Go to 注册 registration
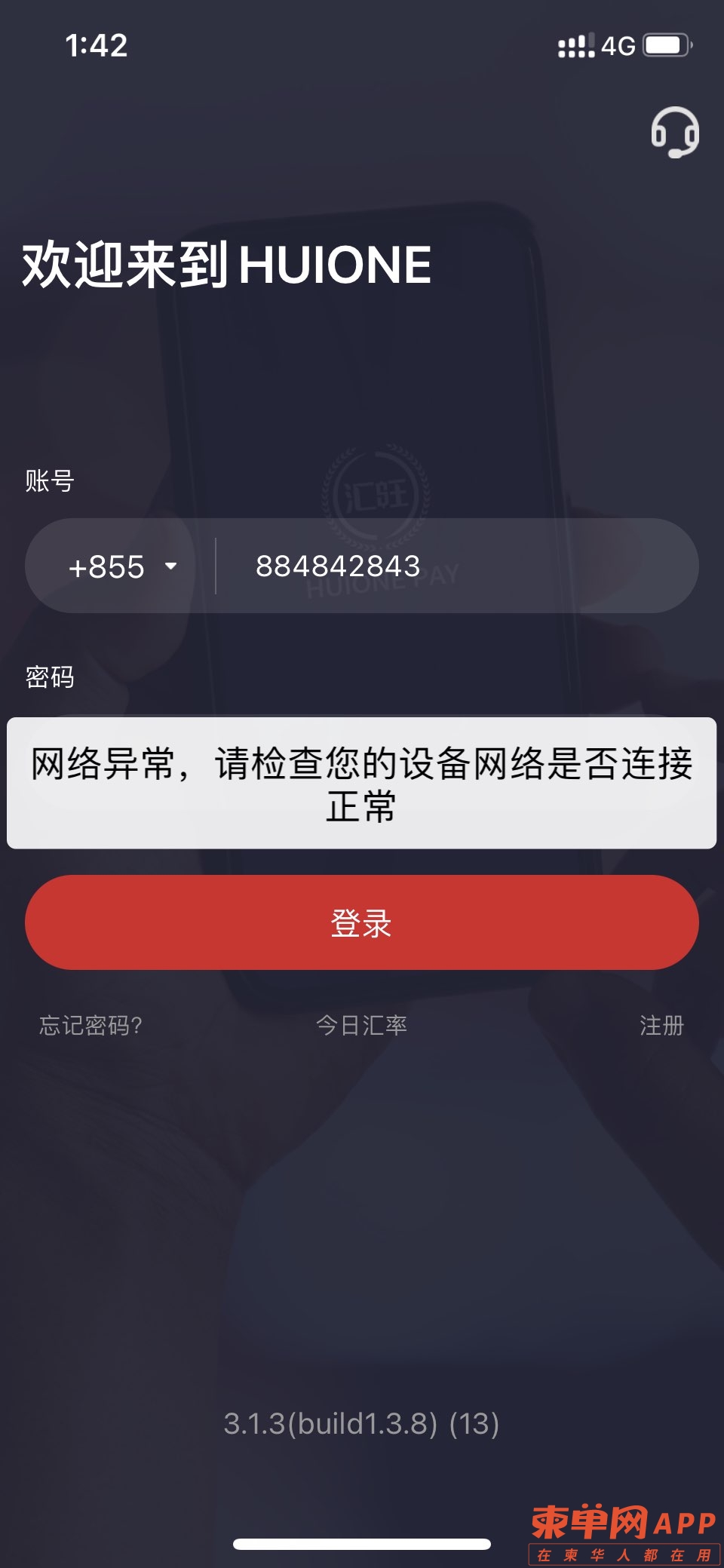 point(661,1026)
